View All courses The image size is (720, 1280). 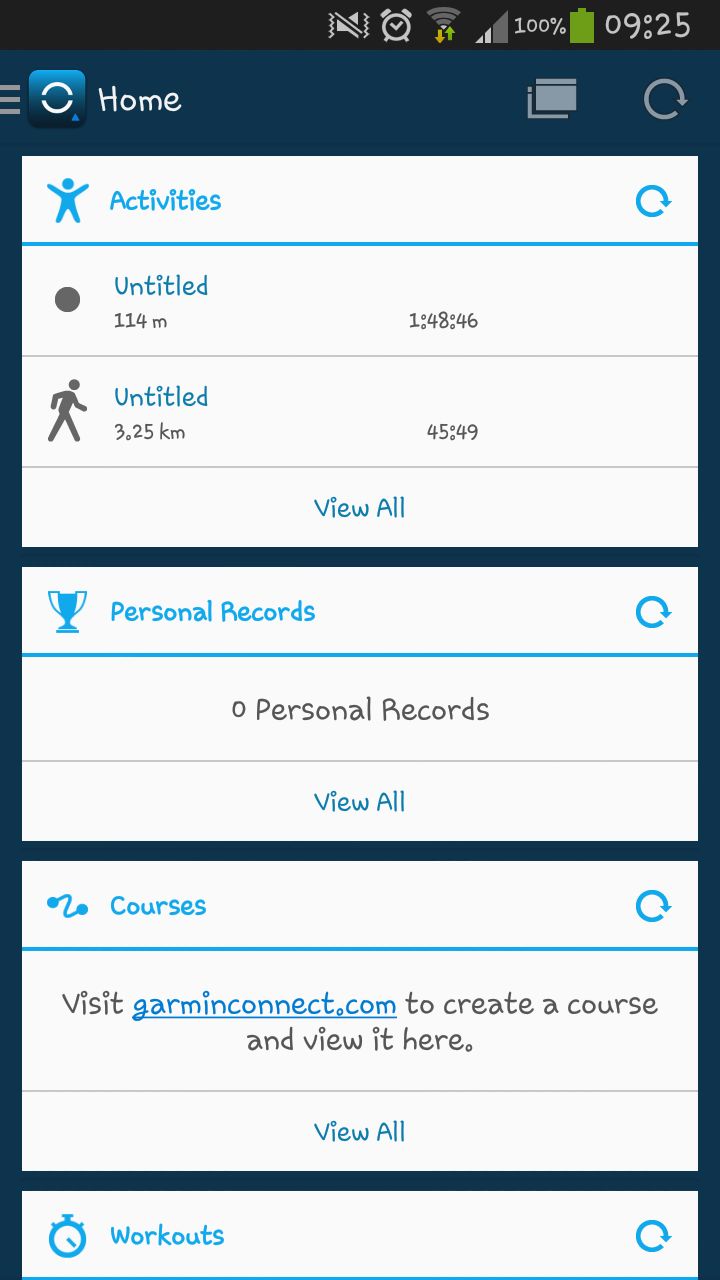360,1132
